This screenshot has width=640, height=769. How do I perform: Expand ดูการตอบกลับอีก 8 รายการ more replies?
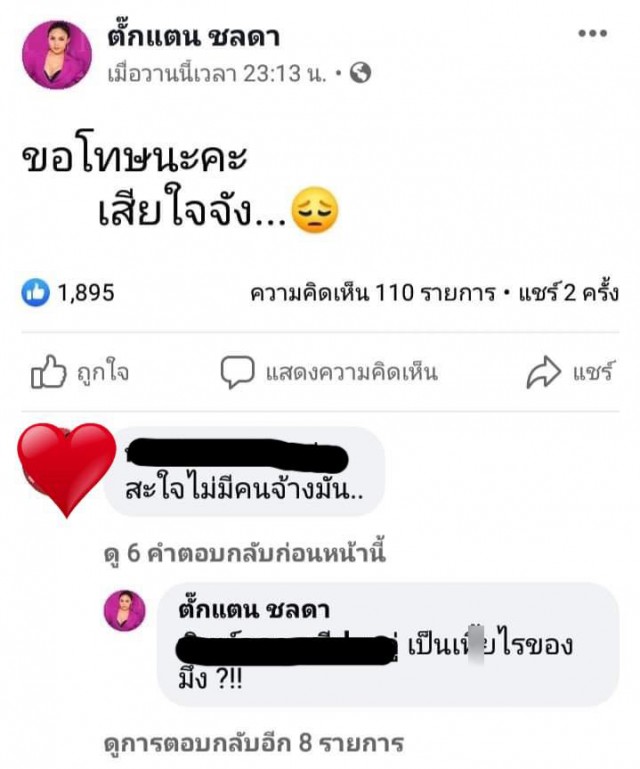(254, 743)
